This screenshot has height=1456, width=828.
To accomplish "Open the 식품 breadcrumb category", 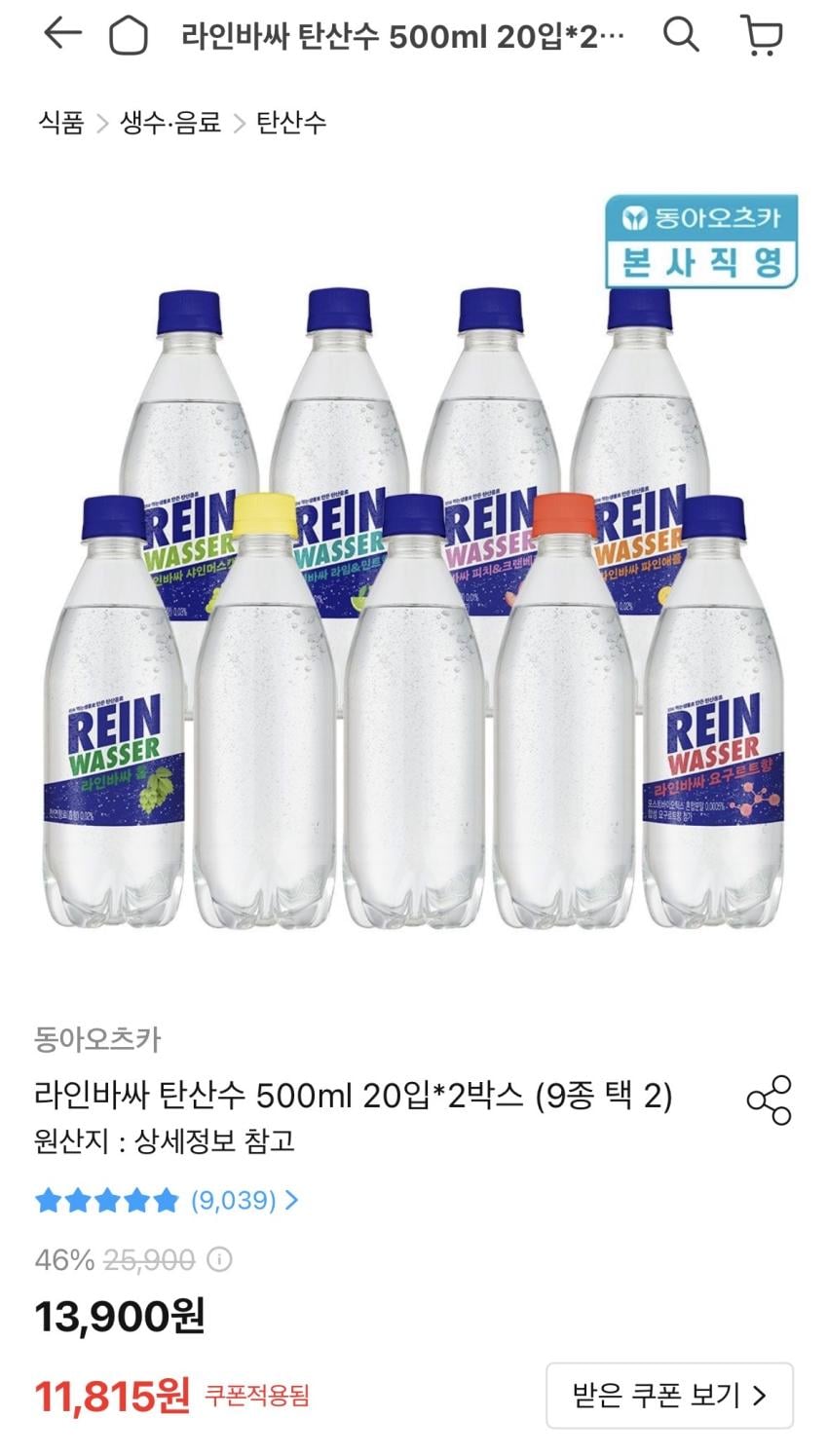I will click(x=60, y=123).
